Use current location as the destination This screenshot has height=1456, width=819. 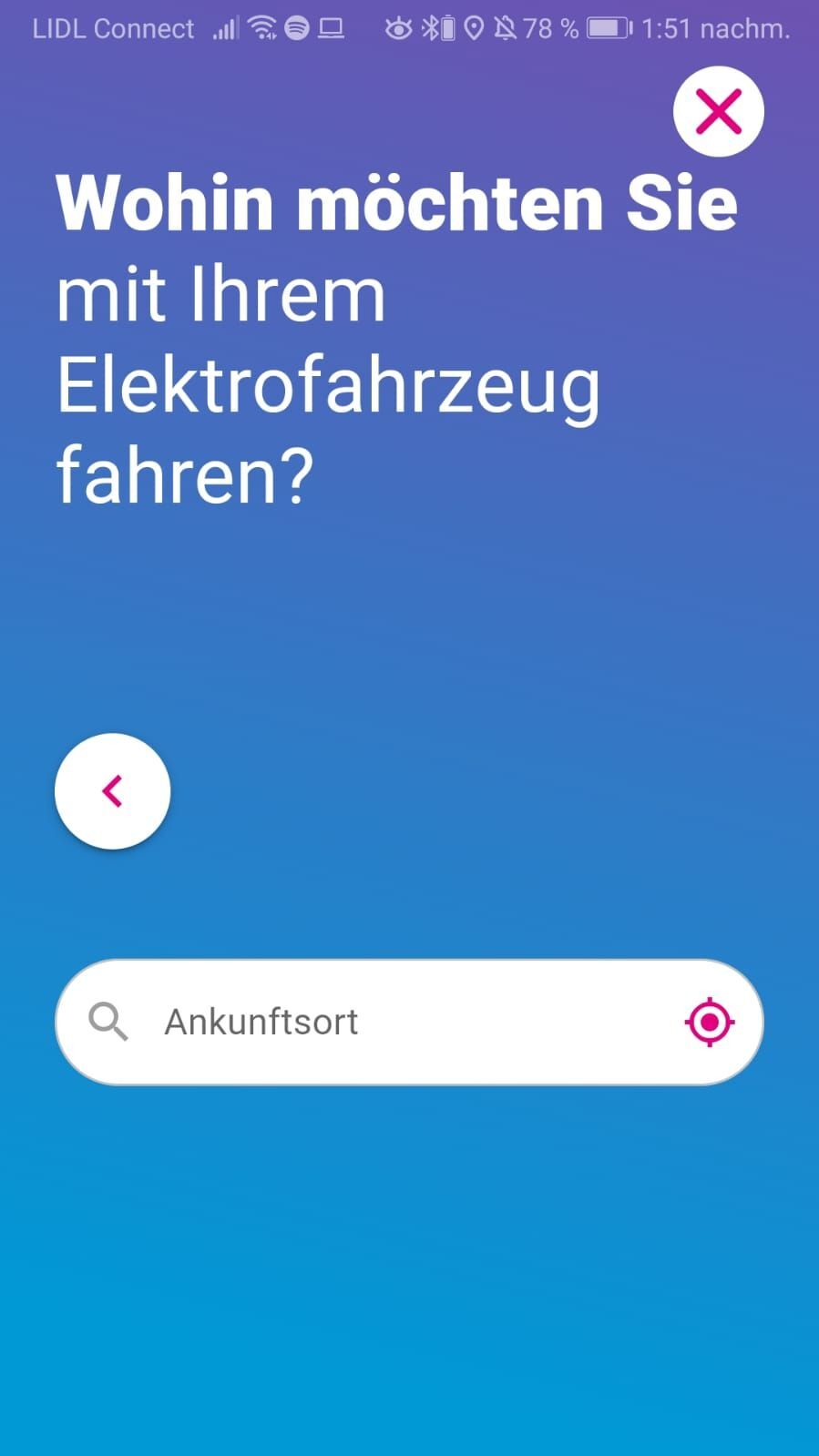tap(710, 1022)
